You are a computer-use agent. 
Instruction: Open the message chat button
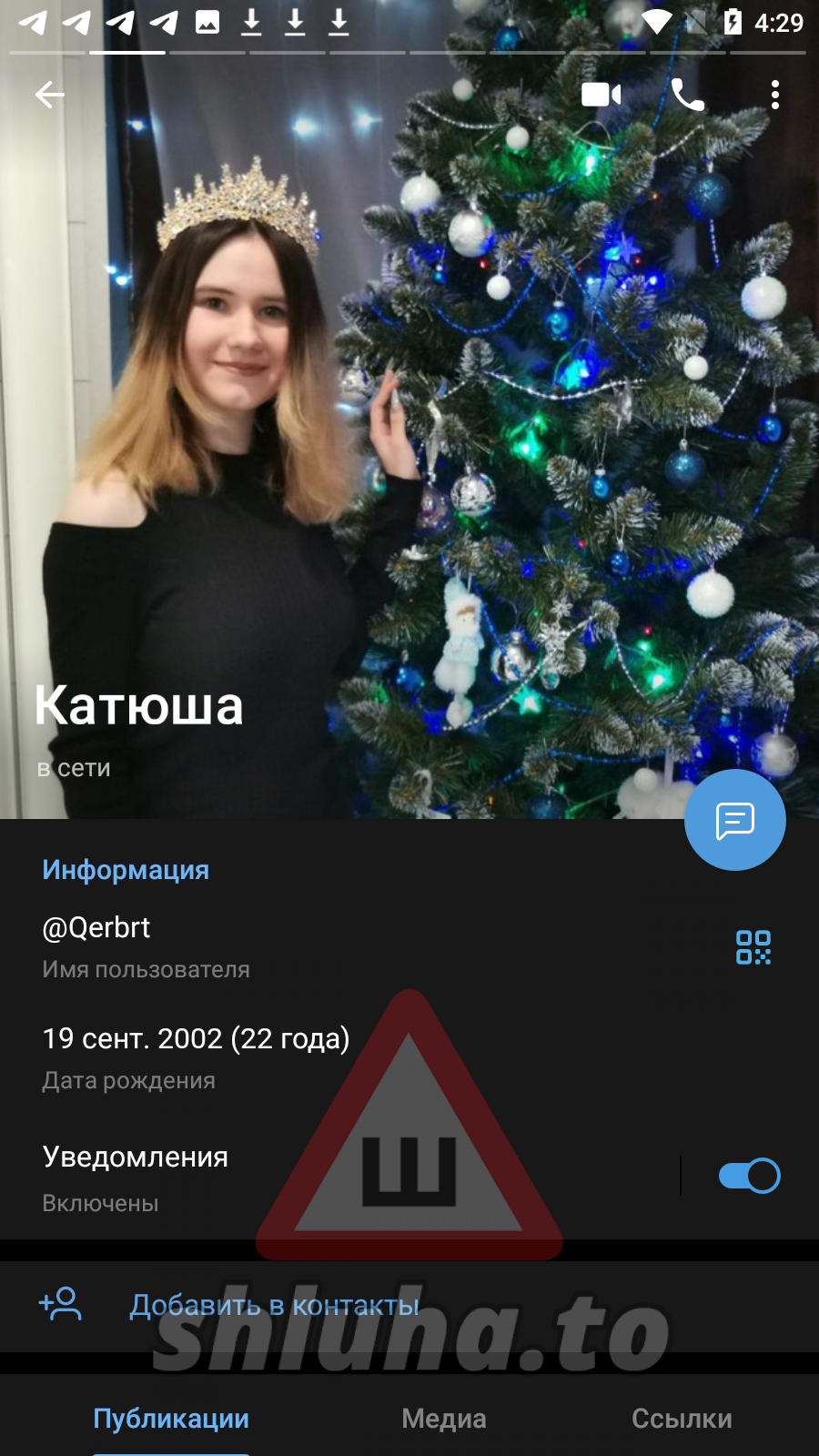pyautogui.click(x=734, y=820)
